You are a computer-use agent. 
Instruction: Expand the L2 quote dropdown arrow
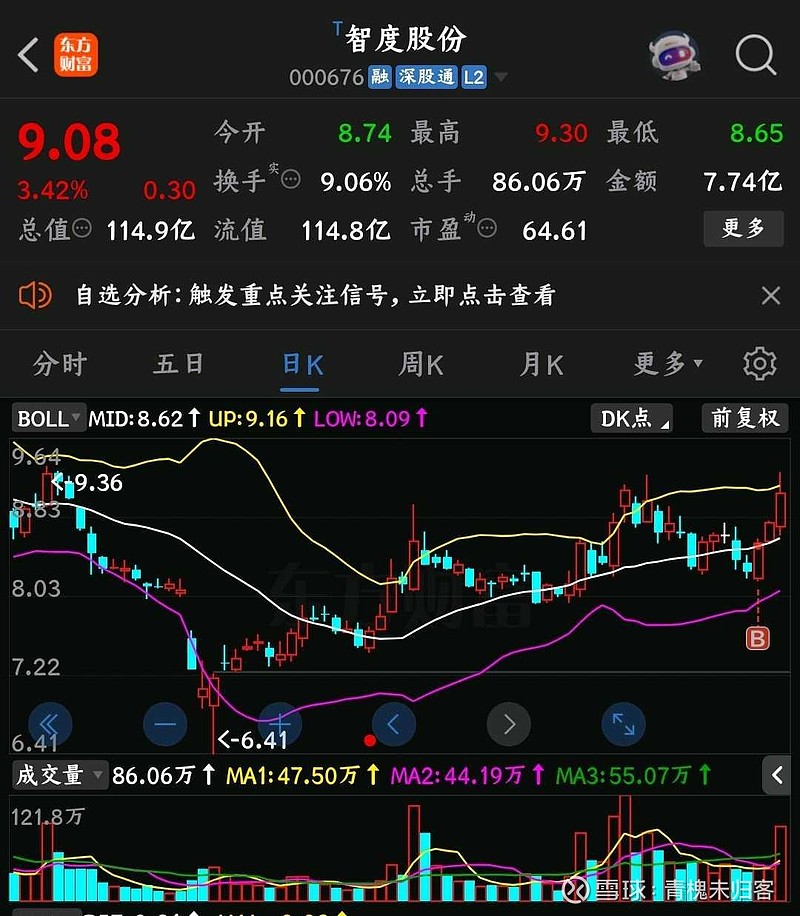[x=500, y=76]
